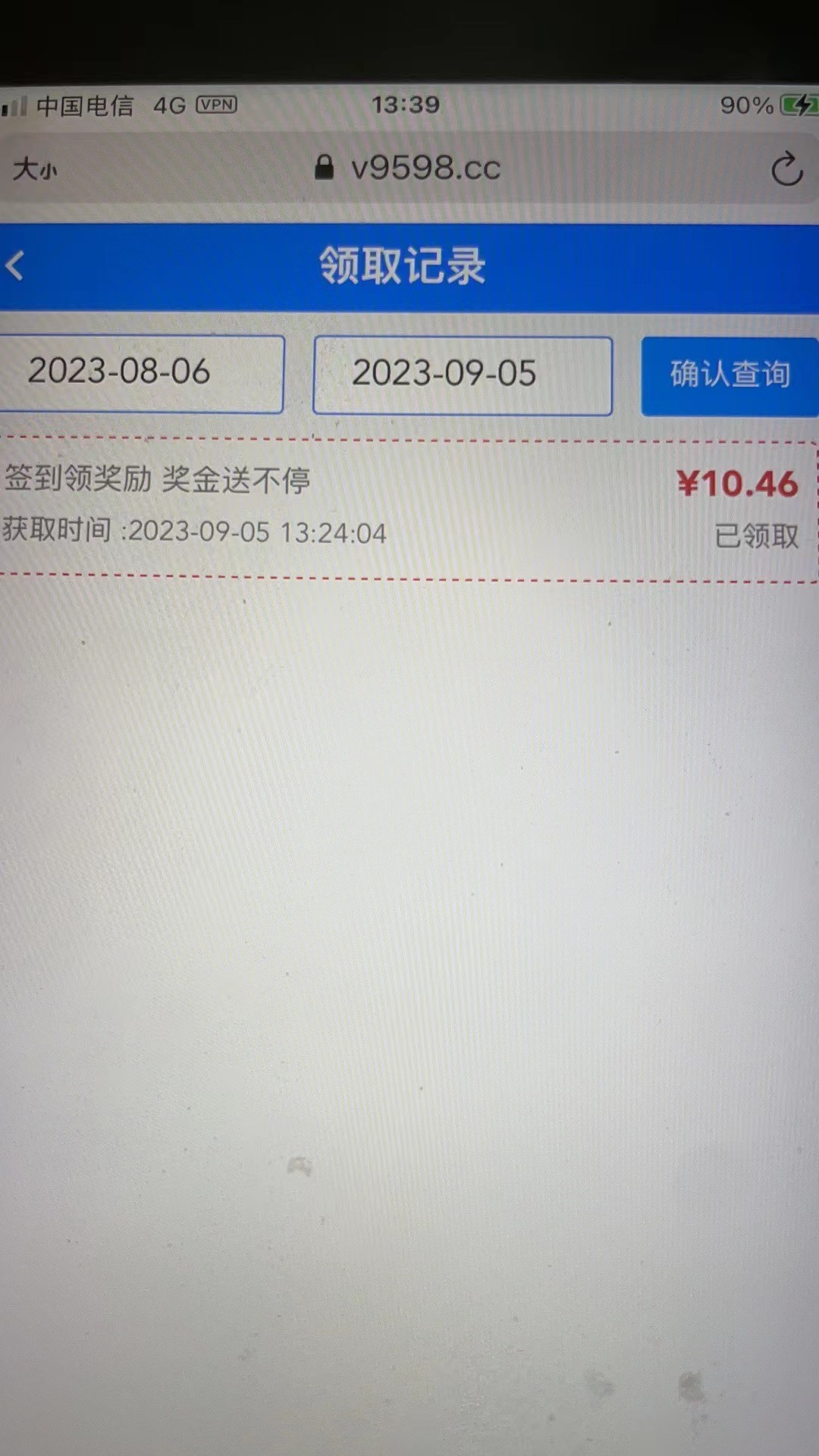Change start date 2023-08-06
The height and width of the screenshot is (1456, 819).
[x=141, y=373]
